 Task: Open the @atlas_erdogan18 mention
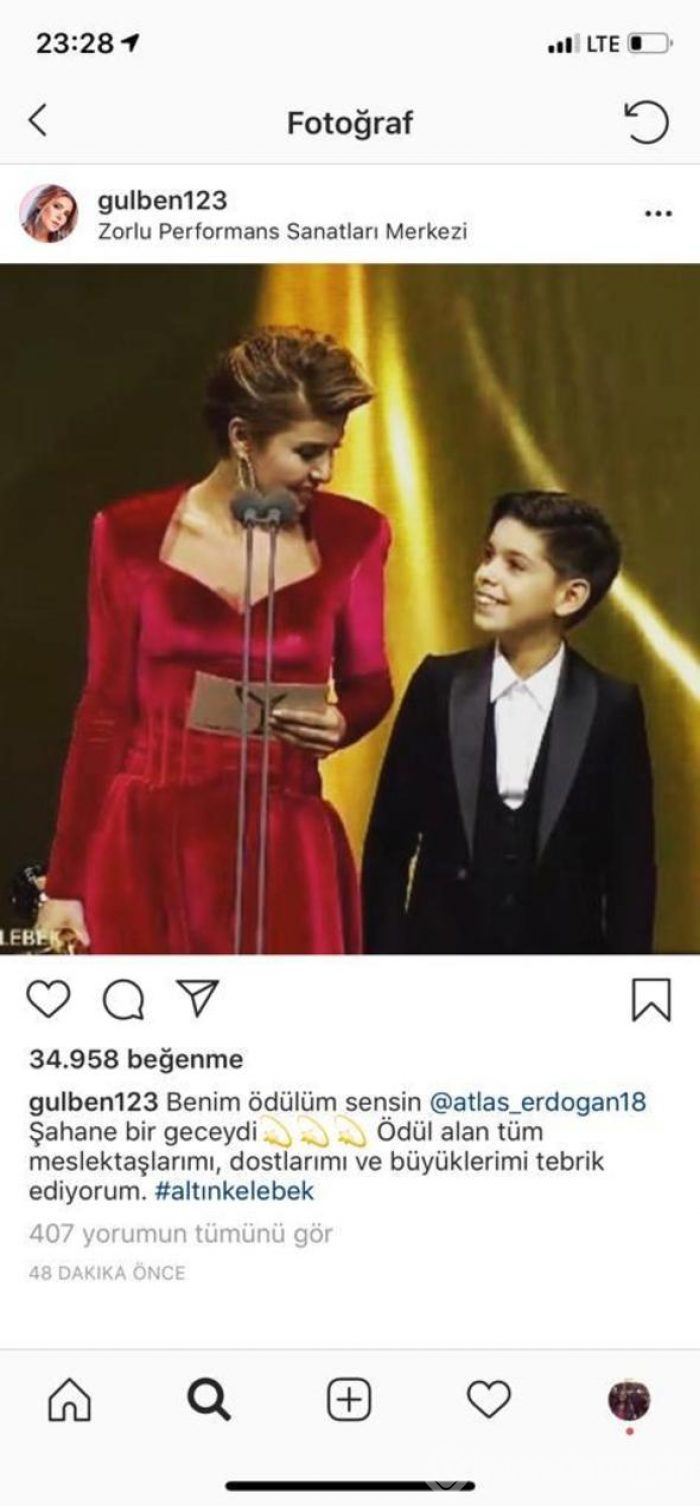[x=537, y=1102]
